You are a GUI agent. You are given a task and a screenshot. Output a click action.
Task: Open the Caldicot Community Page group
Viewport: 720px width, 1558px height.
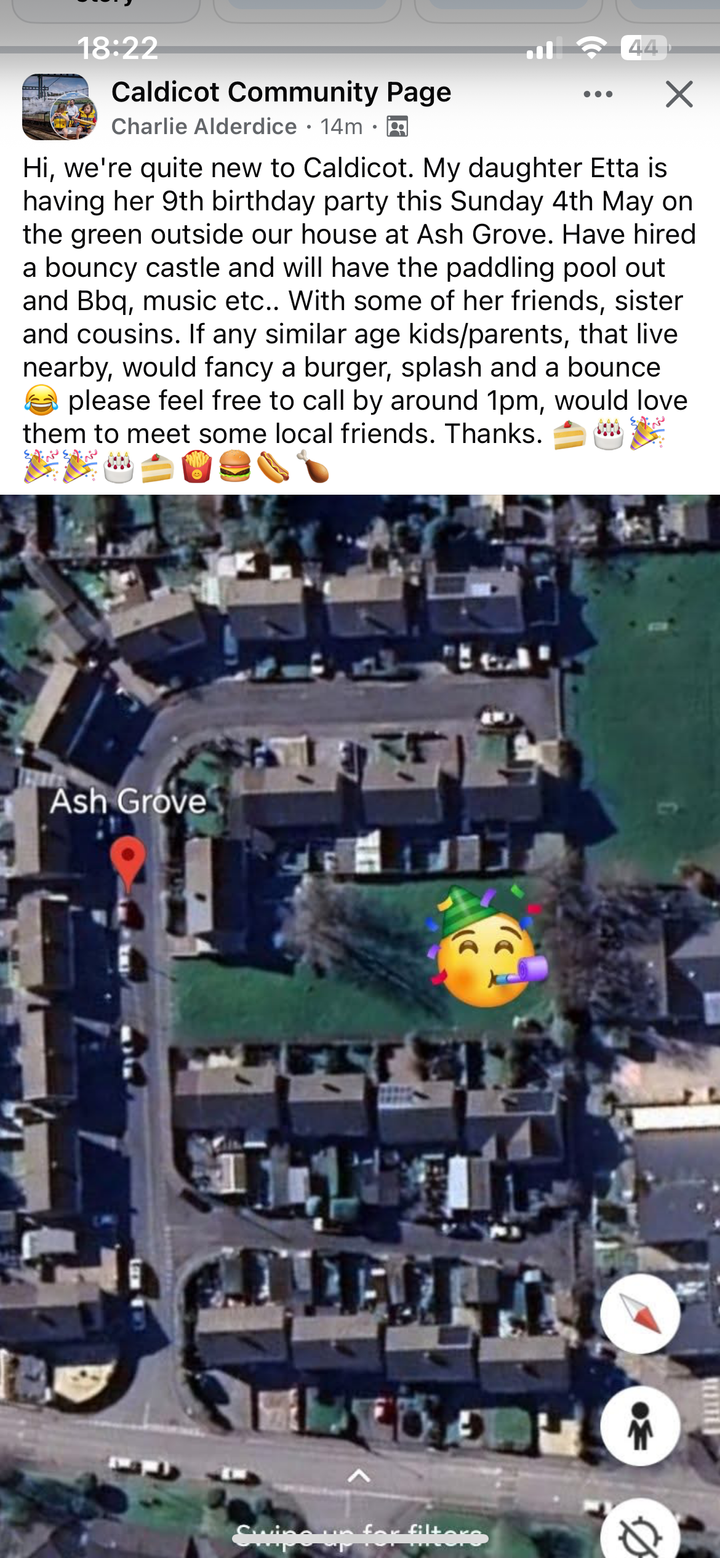point(281,92)
